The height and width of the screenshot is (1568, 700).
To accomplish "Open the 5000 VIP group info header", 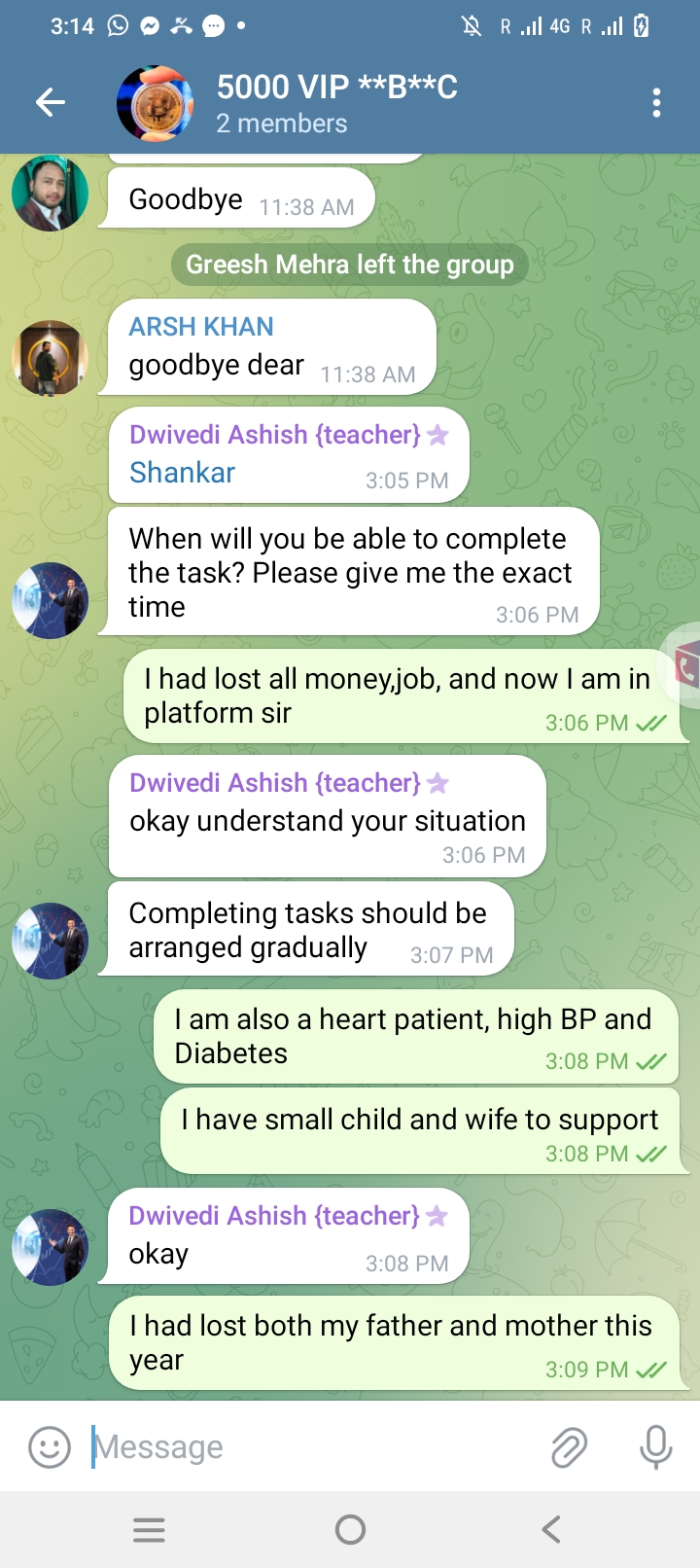I will [x=335, y=103].
